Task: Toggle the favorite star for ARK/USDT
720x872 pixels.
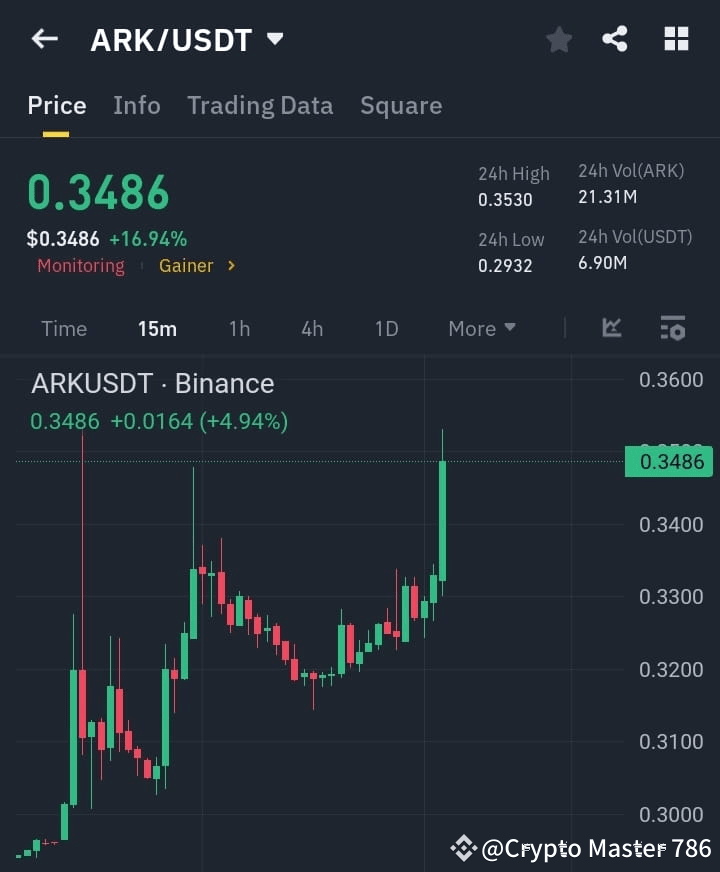Action: [x=558, y=39]
